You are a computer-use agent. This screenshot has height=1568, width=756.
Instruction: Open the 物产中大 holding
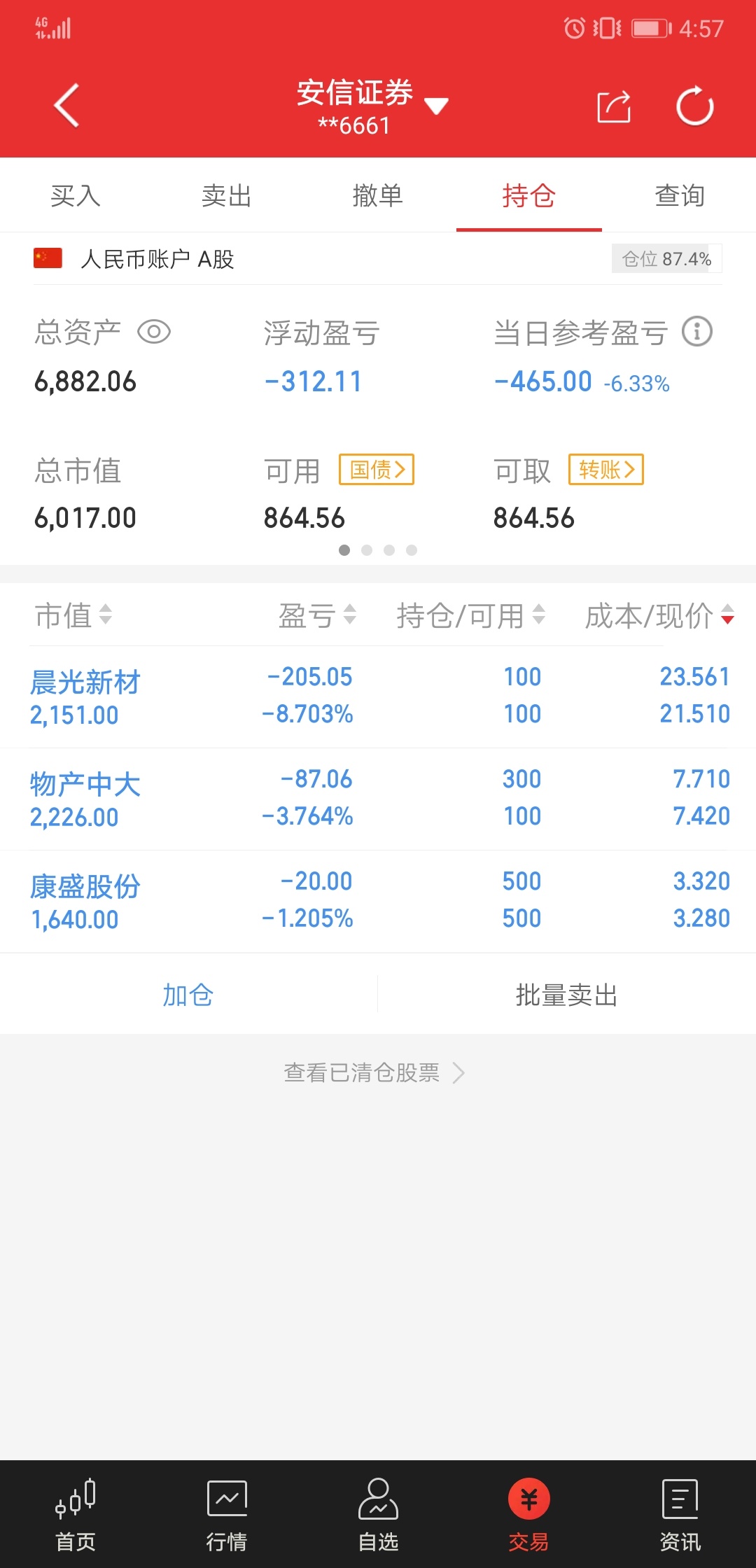coord(378,799)
